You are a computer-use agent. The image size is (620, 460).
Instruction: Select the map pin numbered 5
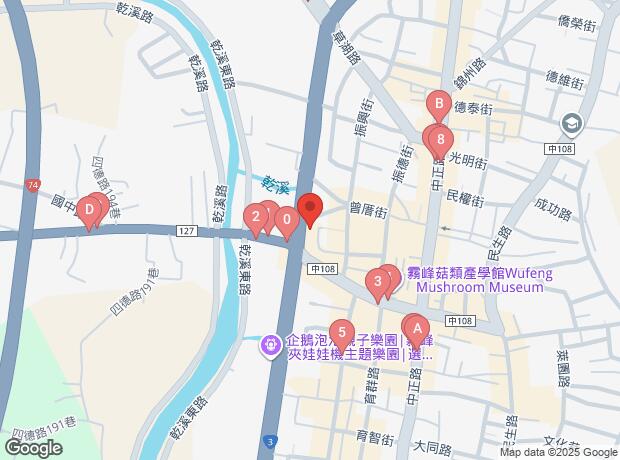coord(342,333)
